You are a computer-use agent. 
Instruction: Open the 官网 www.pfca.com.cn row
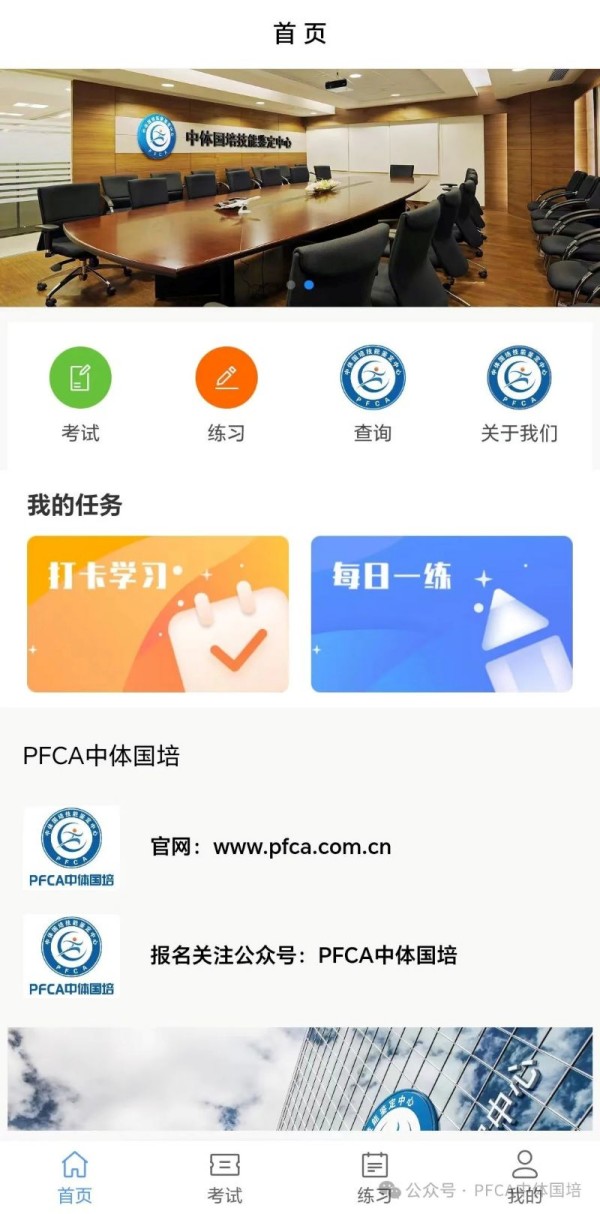(270, 848)
